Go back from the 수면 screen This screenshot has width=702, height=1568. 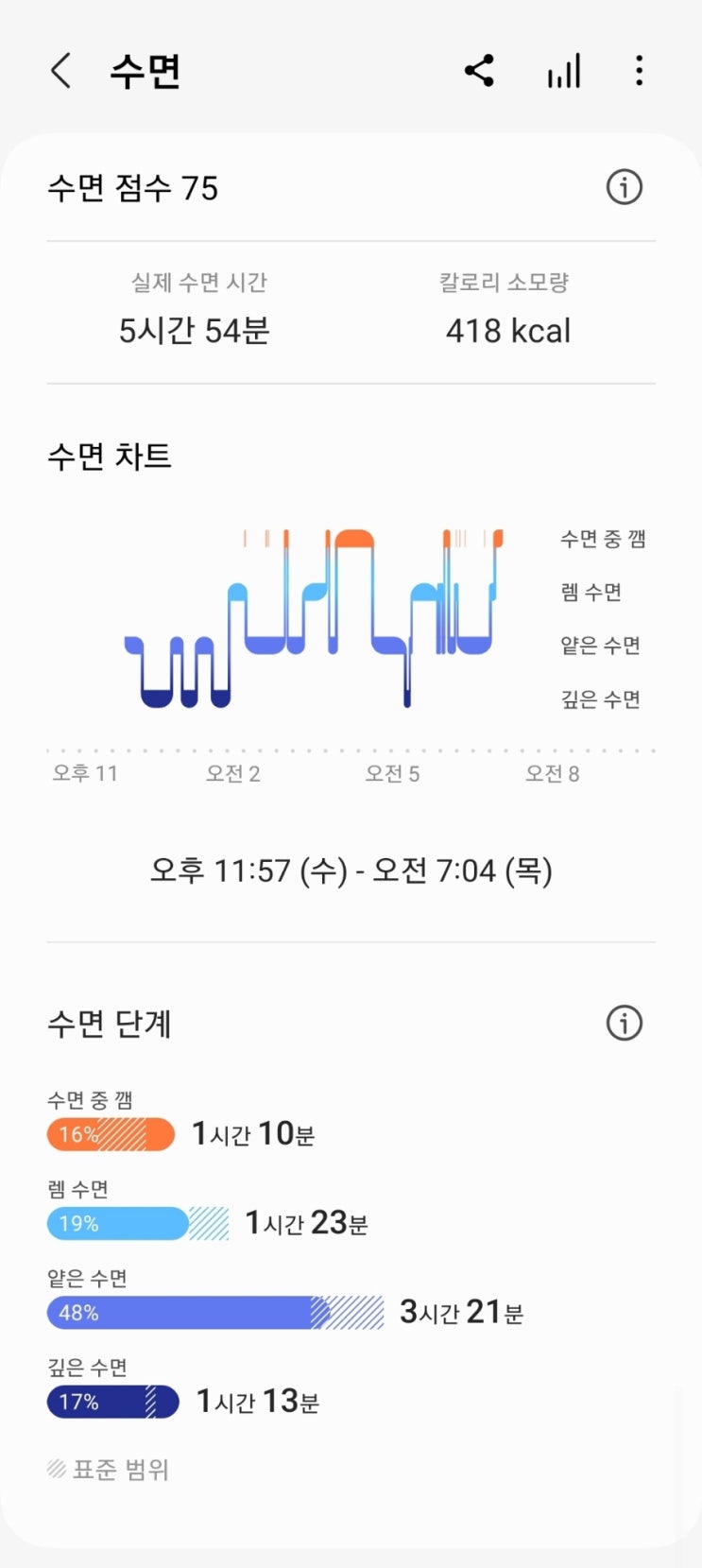pyautogui.click(x=61, y=71)
